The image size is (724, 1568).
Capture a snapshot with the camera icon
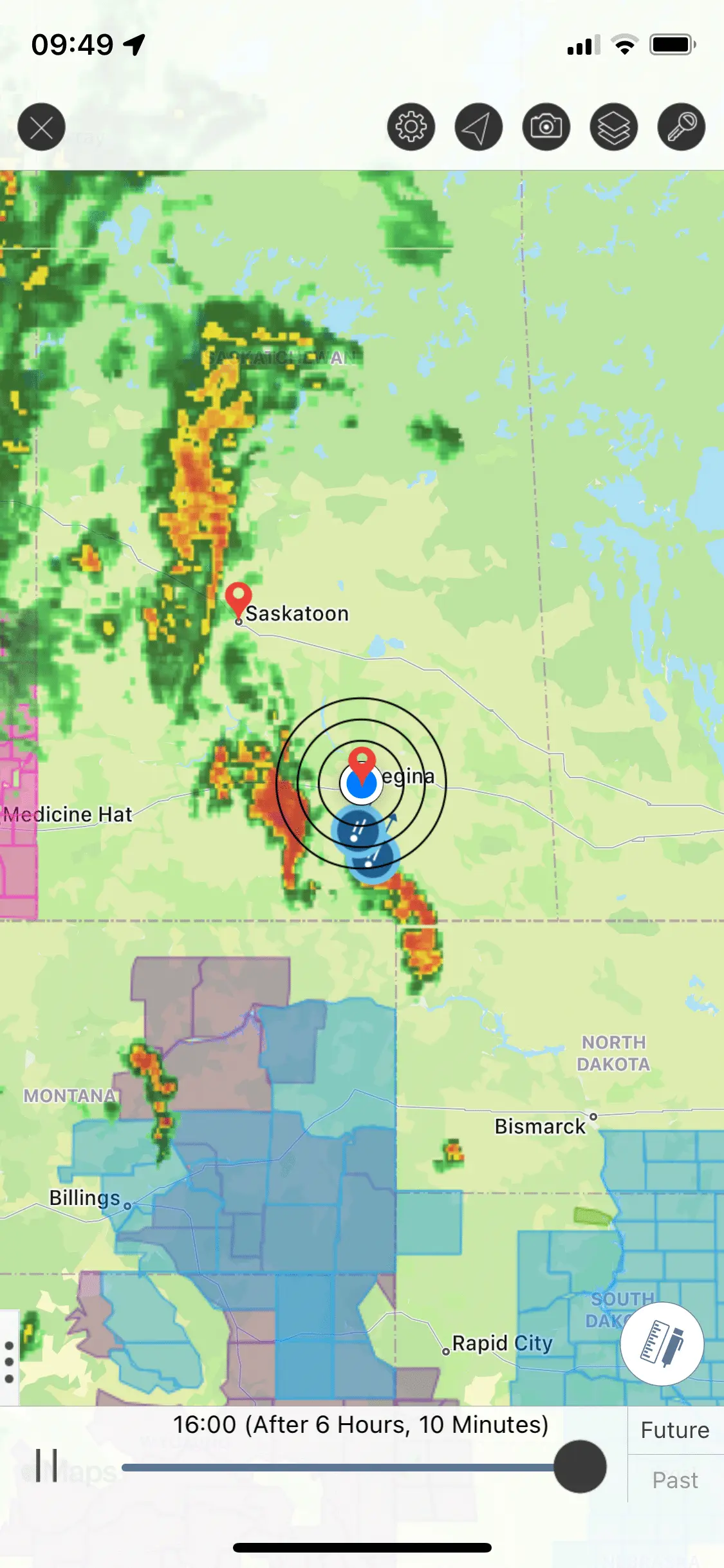pyautogui.click(x=546, y=127)
